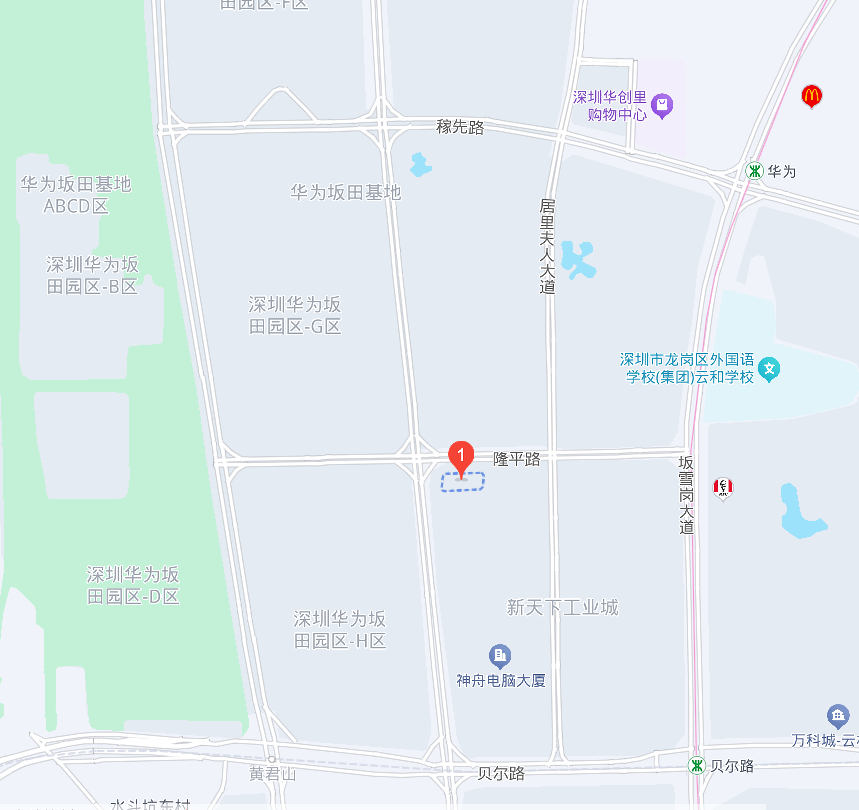Open the 神舟电脑大厦 building marker
Viewport: 859px width, 810px height.
click(x=501, y=656)
